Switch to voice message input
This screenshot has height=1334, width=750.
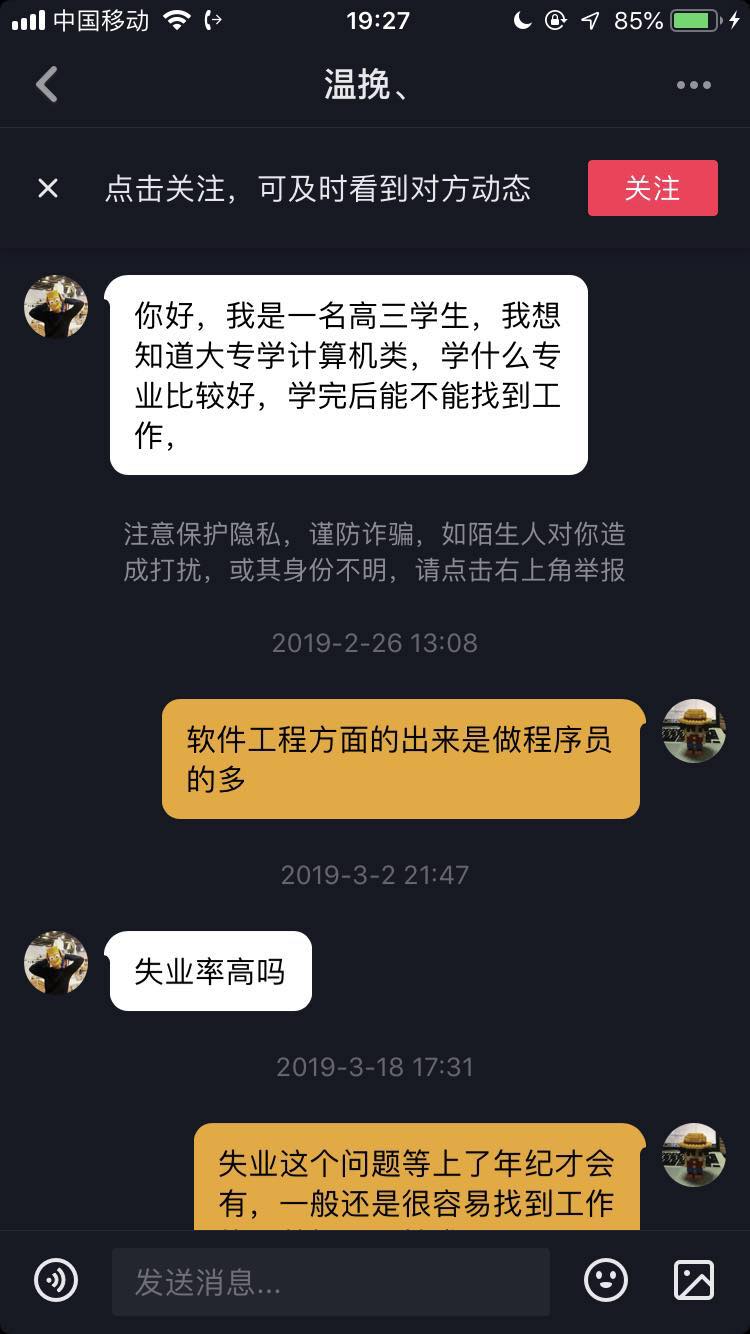[x=56, y=1280]
